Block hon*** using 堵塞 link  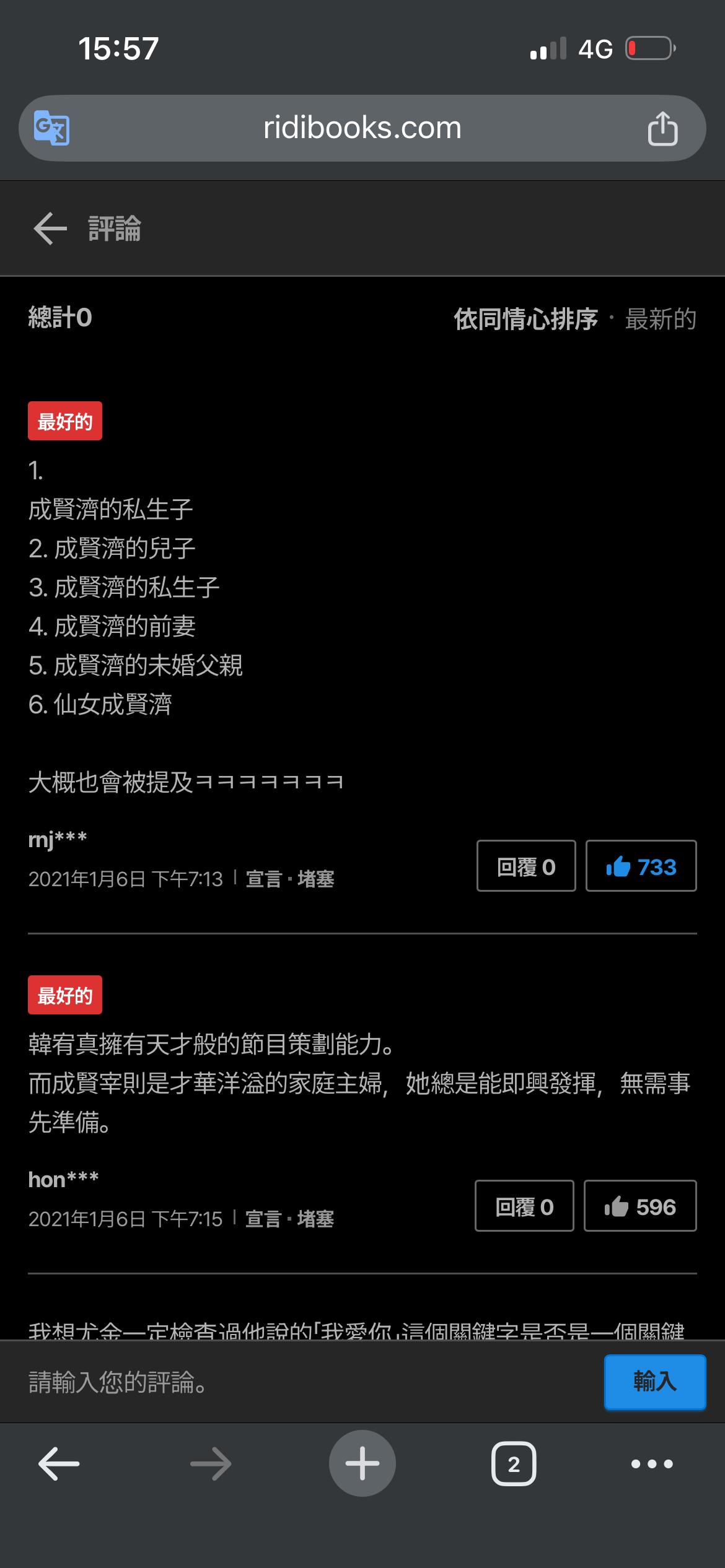click(x=315, y=1219)
